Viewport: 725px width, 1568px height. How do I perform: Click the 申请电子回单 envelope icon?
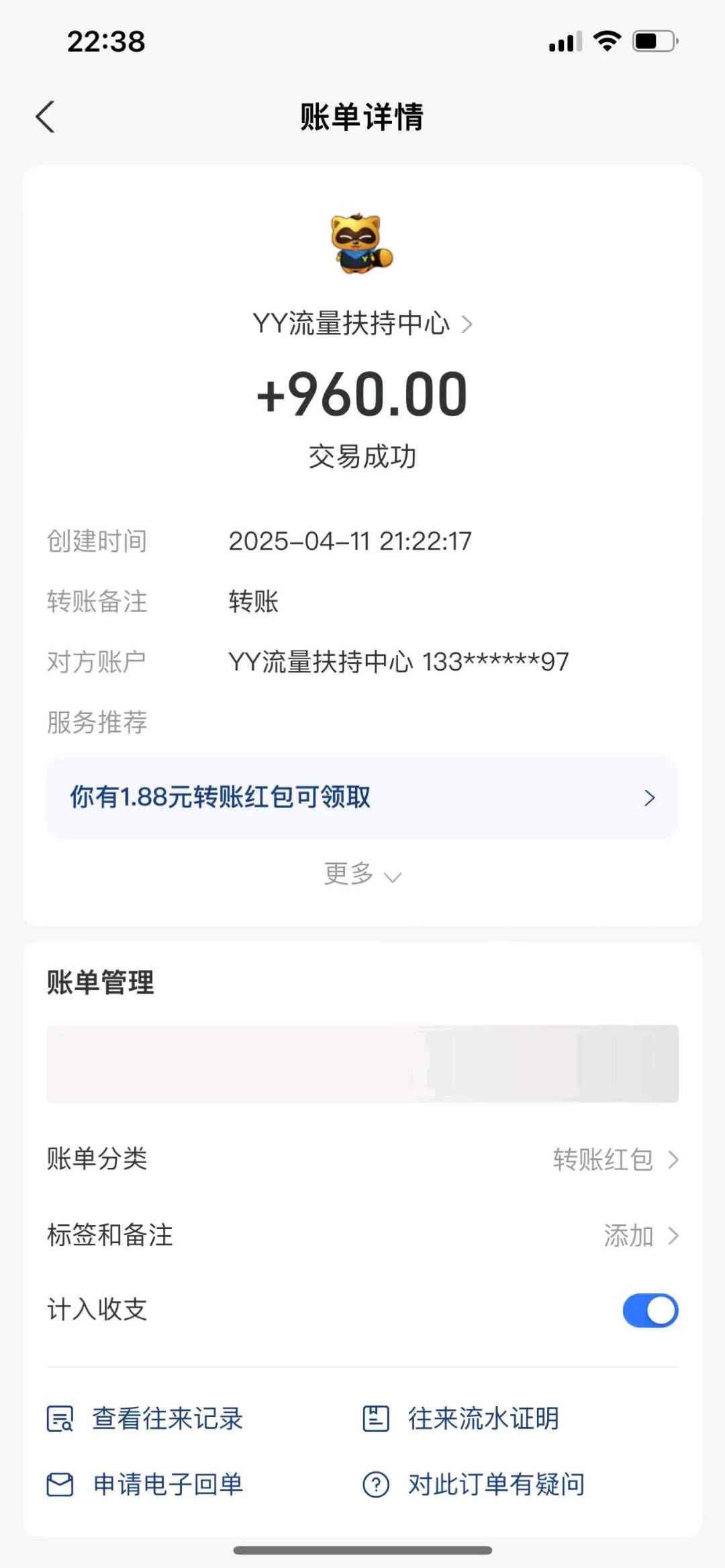(60, 1485)
